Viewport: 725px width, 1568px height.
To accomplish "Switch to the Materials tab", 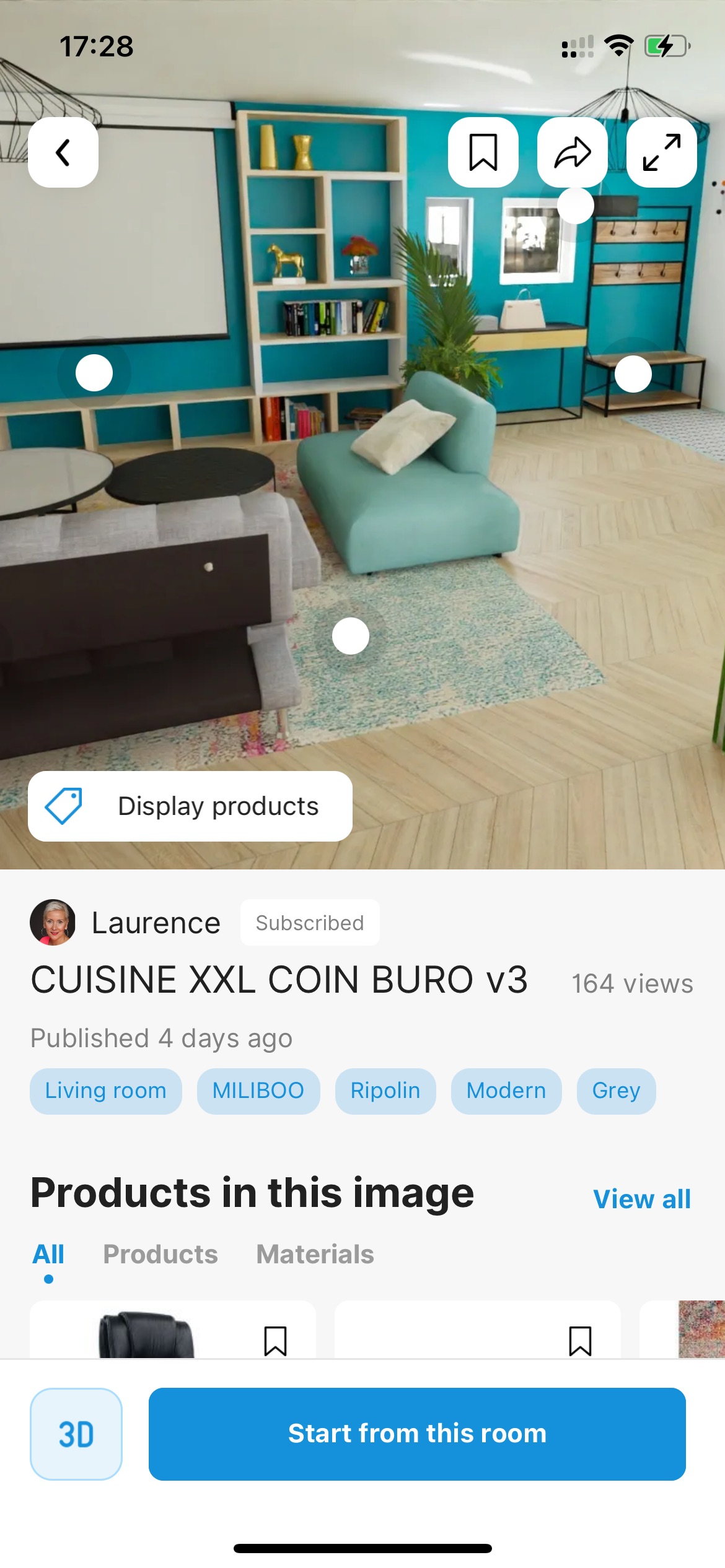I will pyautogui.click(x=315, y=1255).
